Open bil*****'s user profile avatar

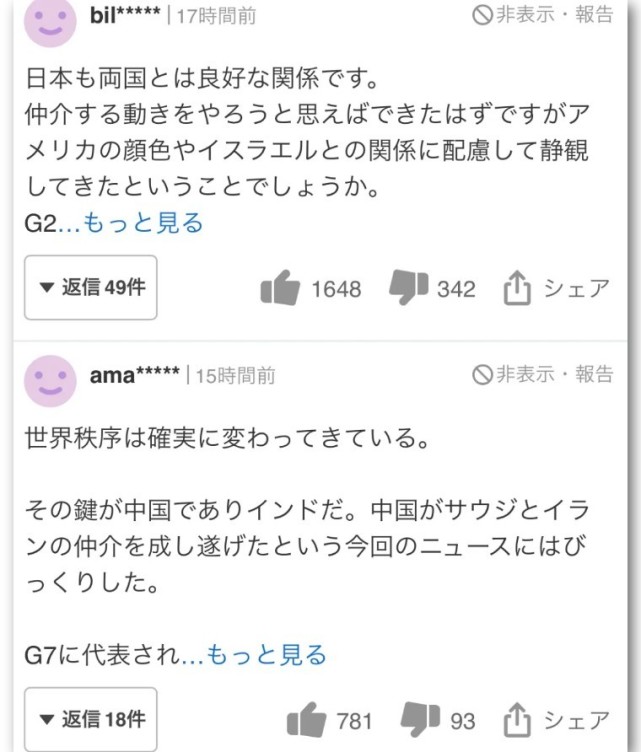tap(50, 20)
